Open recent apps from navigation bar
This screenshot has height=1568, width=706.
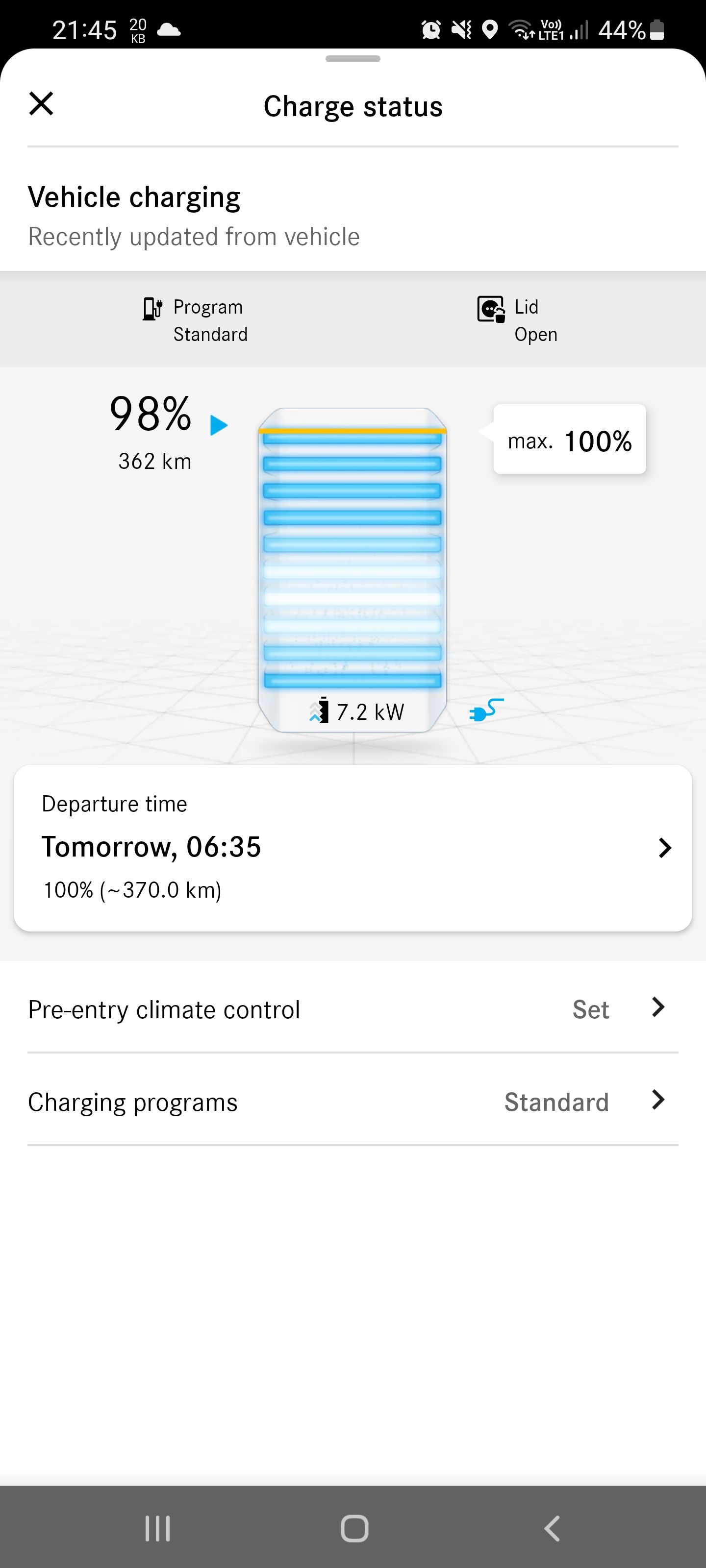tap(157, 1528)
